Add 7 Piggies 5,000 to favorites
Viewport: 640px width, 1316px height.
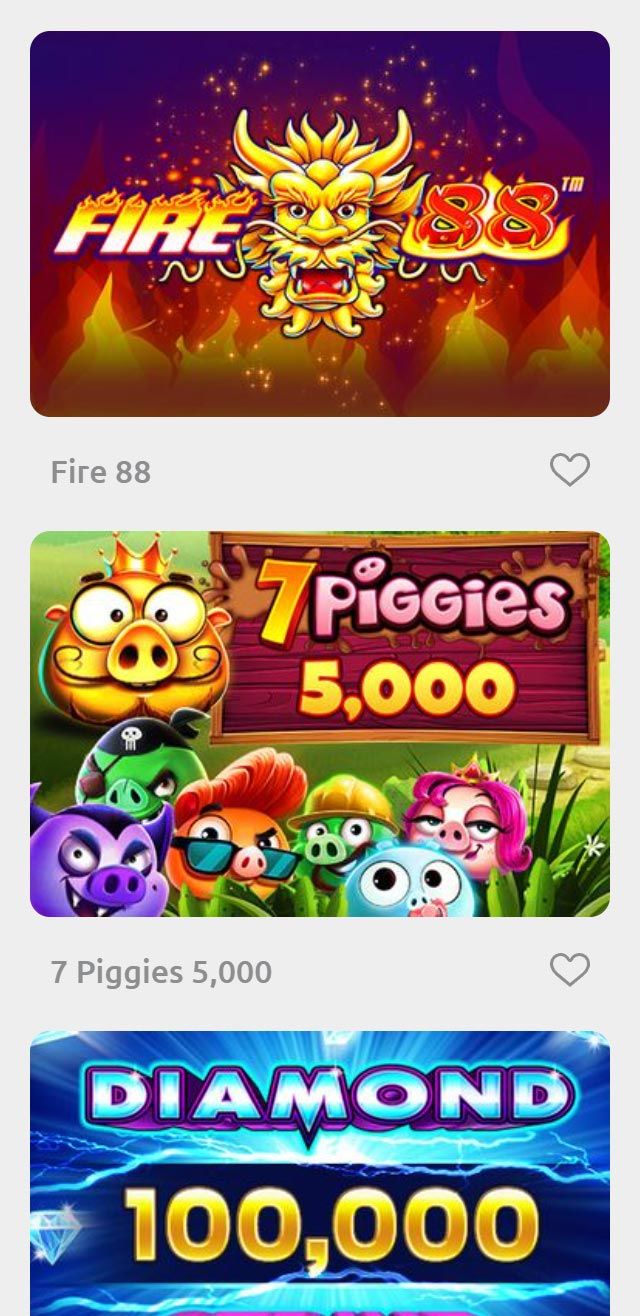570,970
